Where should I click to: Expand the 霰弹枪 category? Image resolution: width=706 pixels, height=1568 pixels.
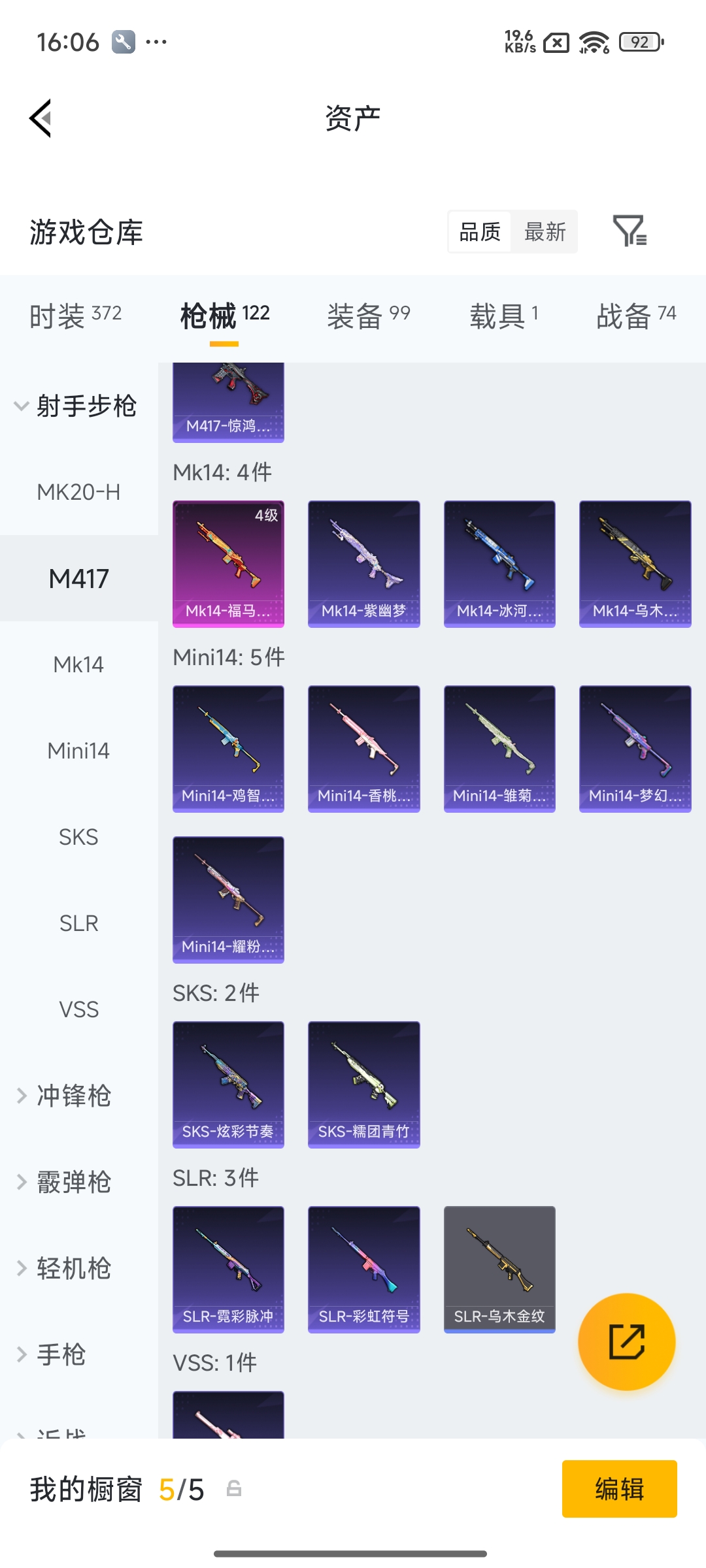tap(72, 1182)
